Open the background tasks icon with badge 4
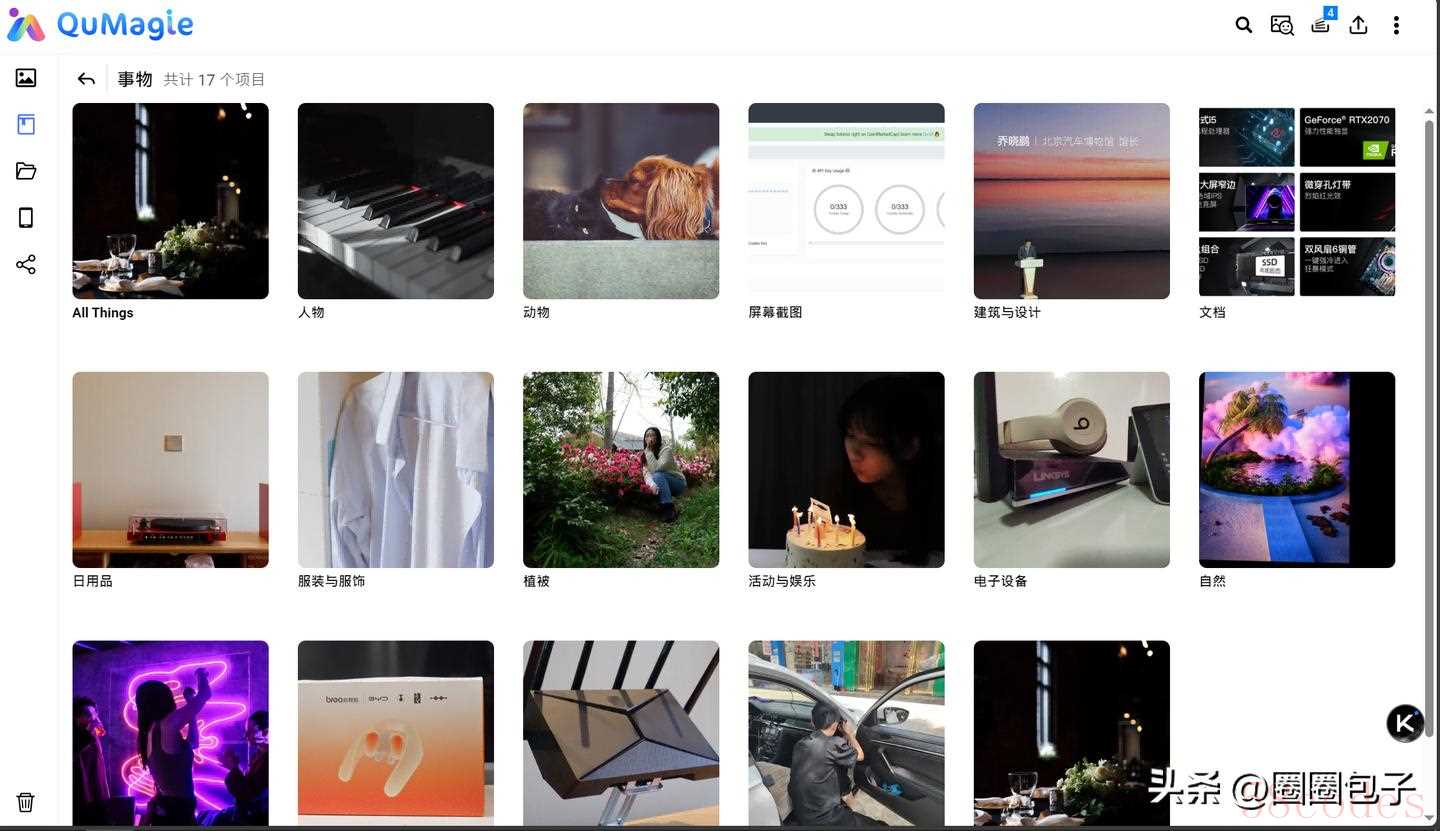The width and height of the screenshot is (1440, 831). pyautogui.click(x=1320, y=25)
